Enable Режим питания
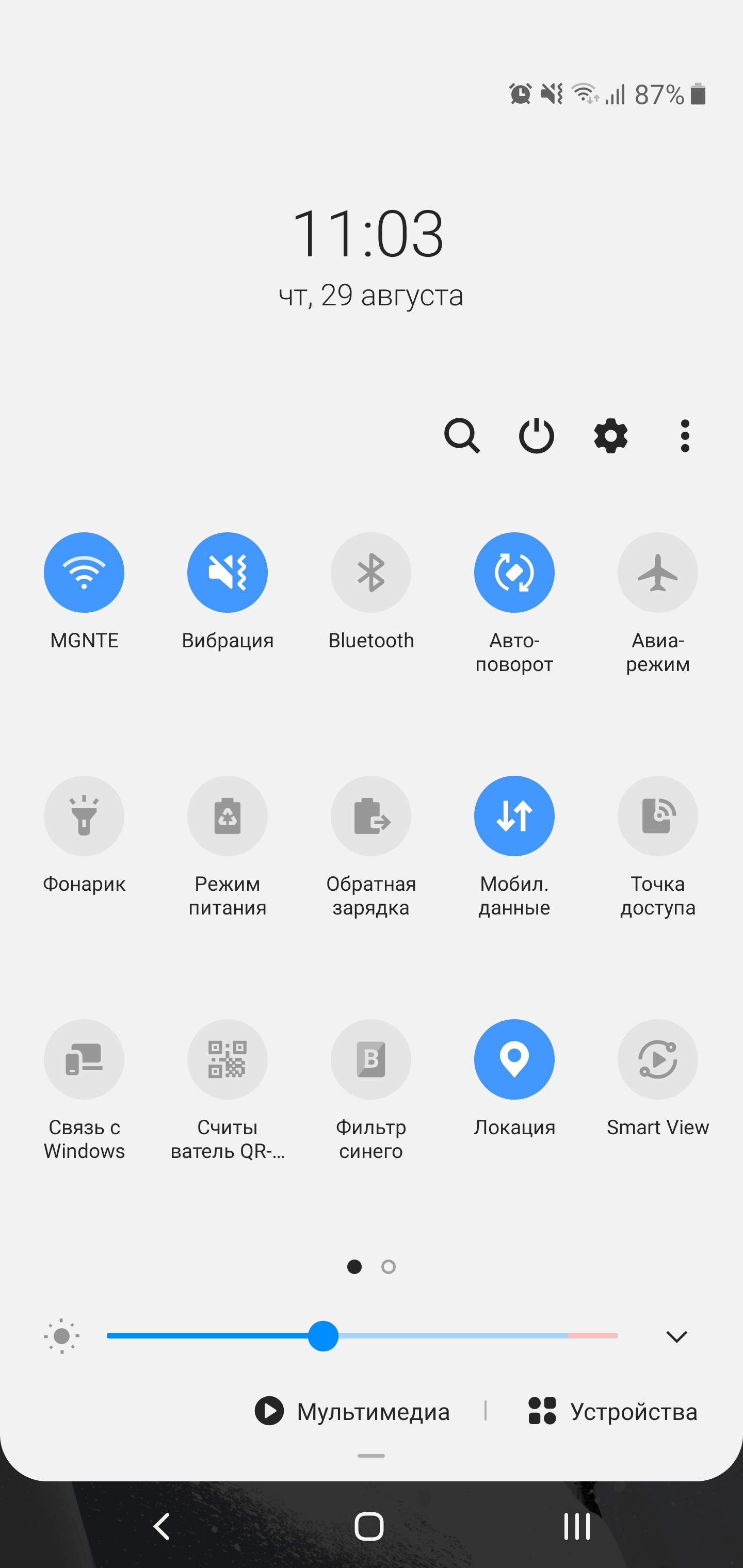This screenshot has height=1568, width=743. pyautogui.click(x=227, y=815)
